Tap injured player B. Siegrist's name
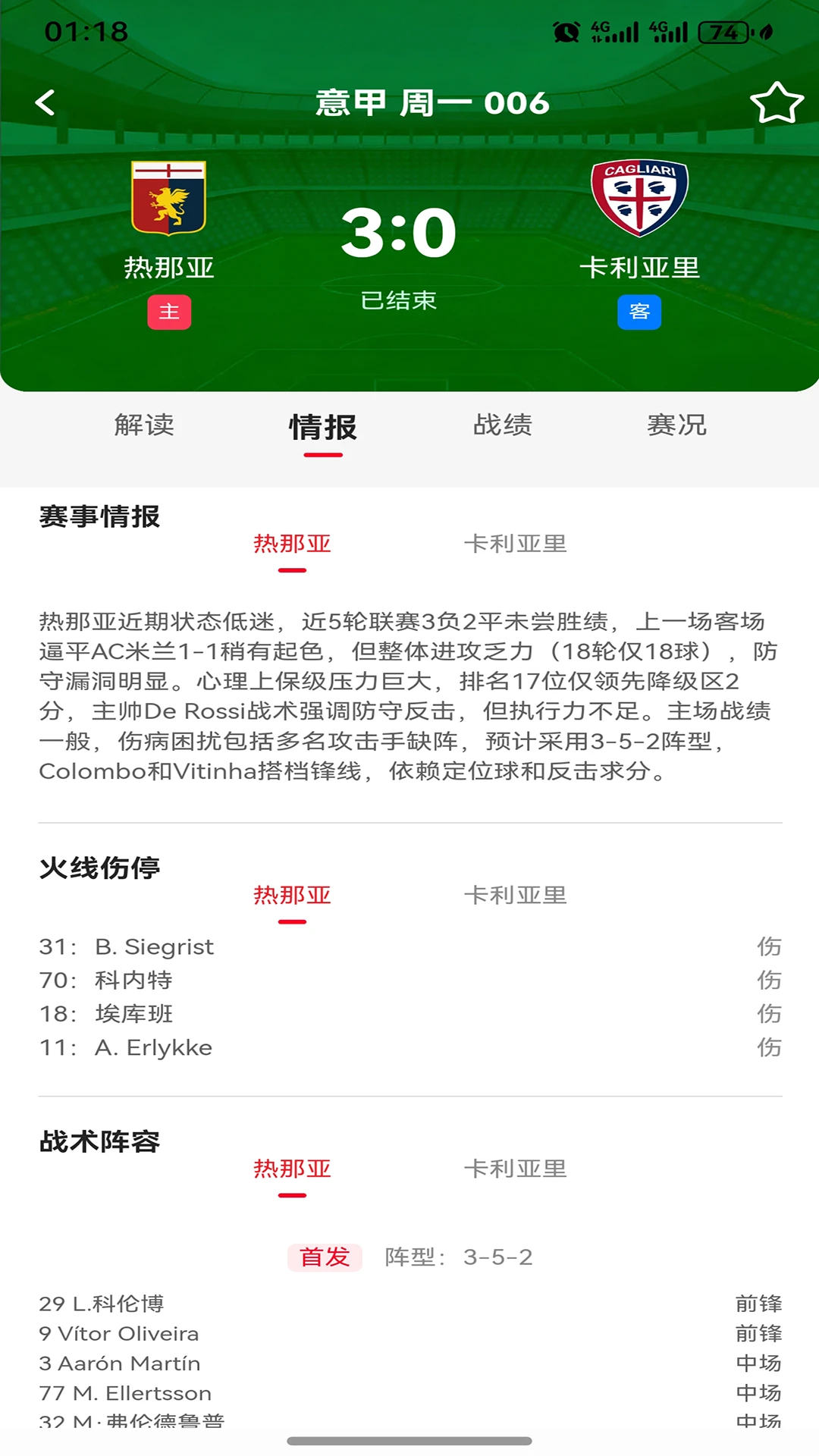 155,946
